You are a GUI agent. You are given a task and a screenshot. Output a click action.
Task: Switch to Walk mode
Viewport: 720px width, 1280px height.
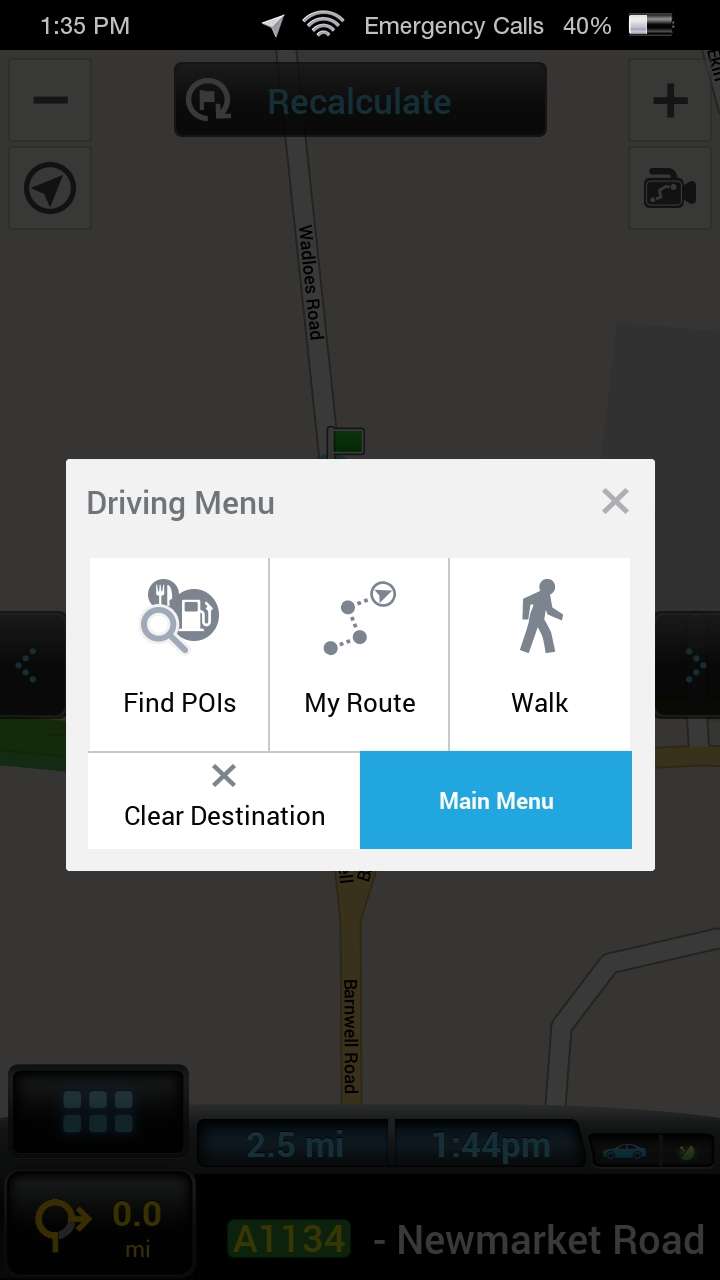(540, 654)
